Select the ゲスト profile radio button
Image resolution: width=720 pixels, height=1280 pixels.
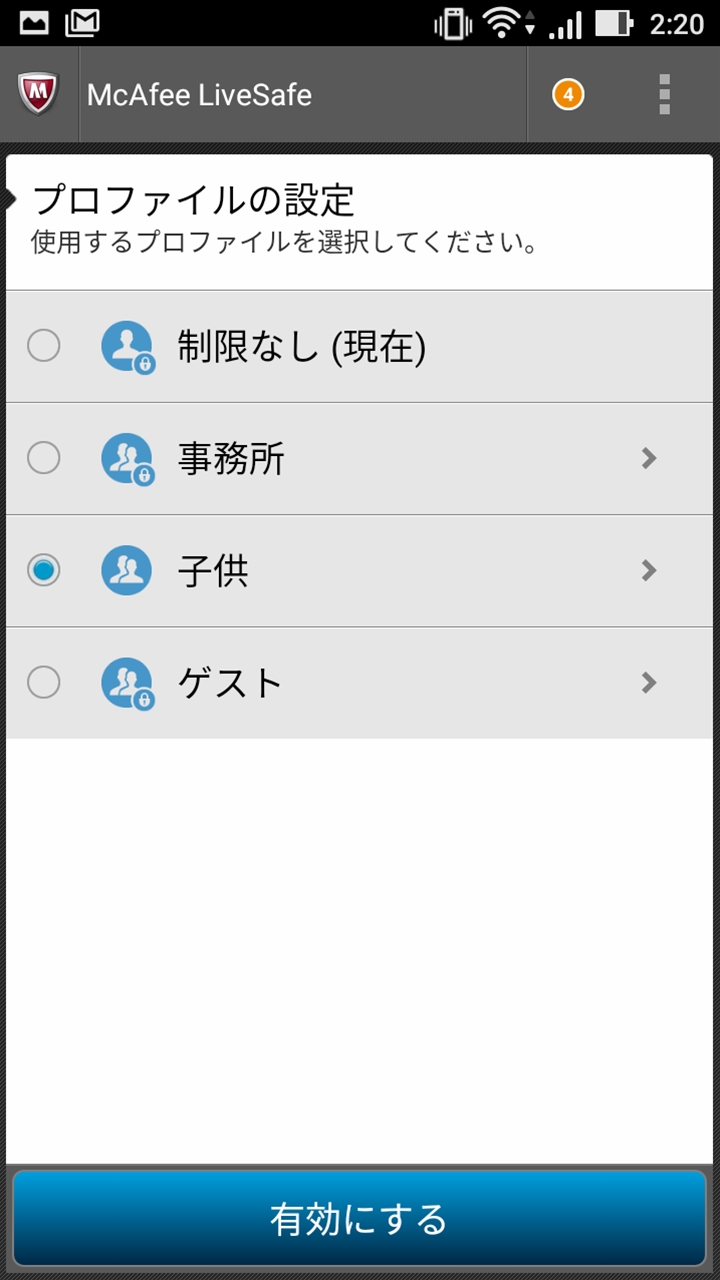(43, 682)
